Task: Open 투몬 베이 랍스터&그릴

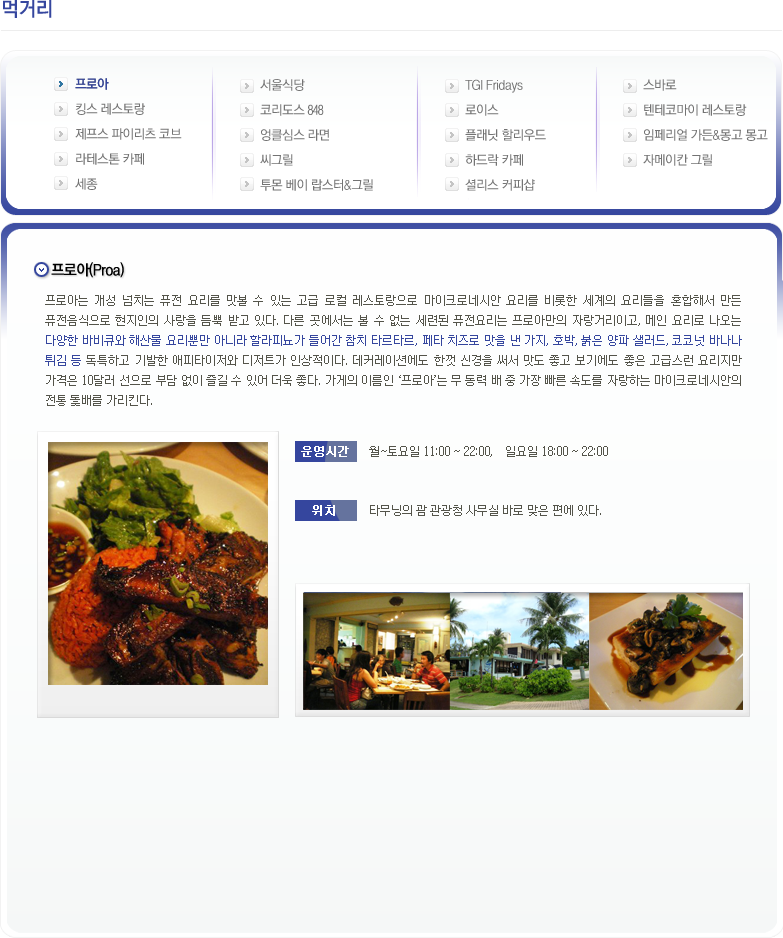Action: point(316,185)
